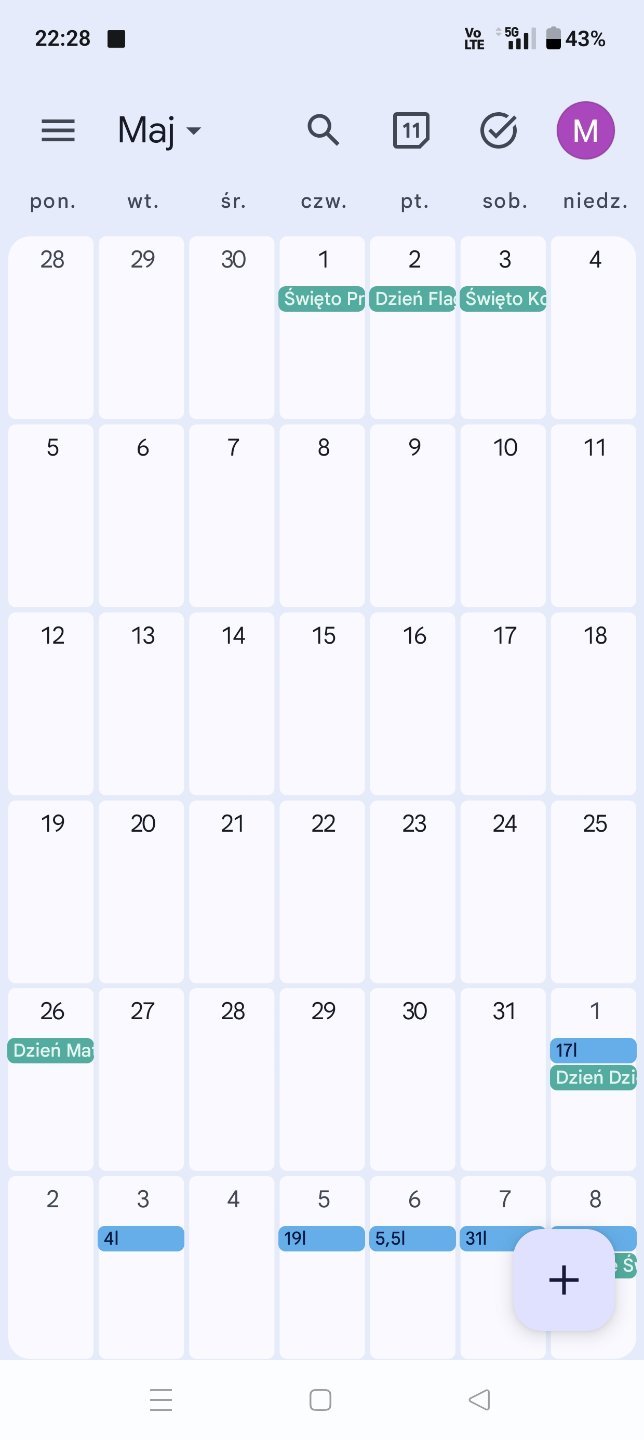Open the Dzień Mat event on May 26
644x1440 pixels.
50,1051
